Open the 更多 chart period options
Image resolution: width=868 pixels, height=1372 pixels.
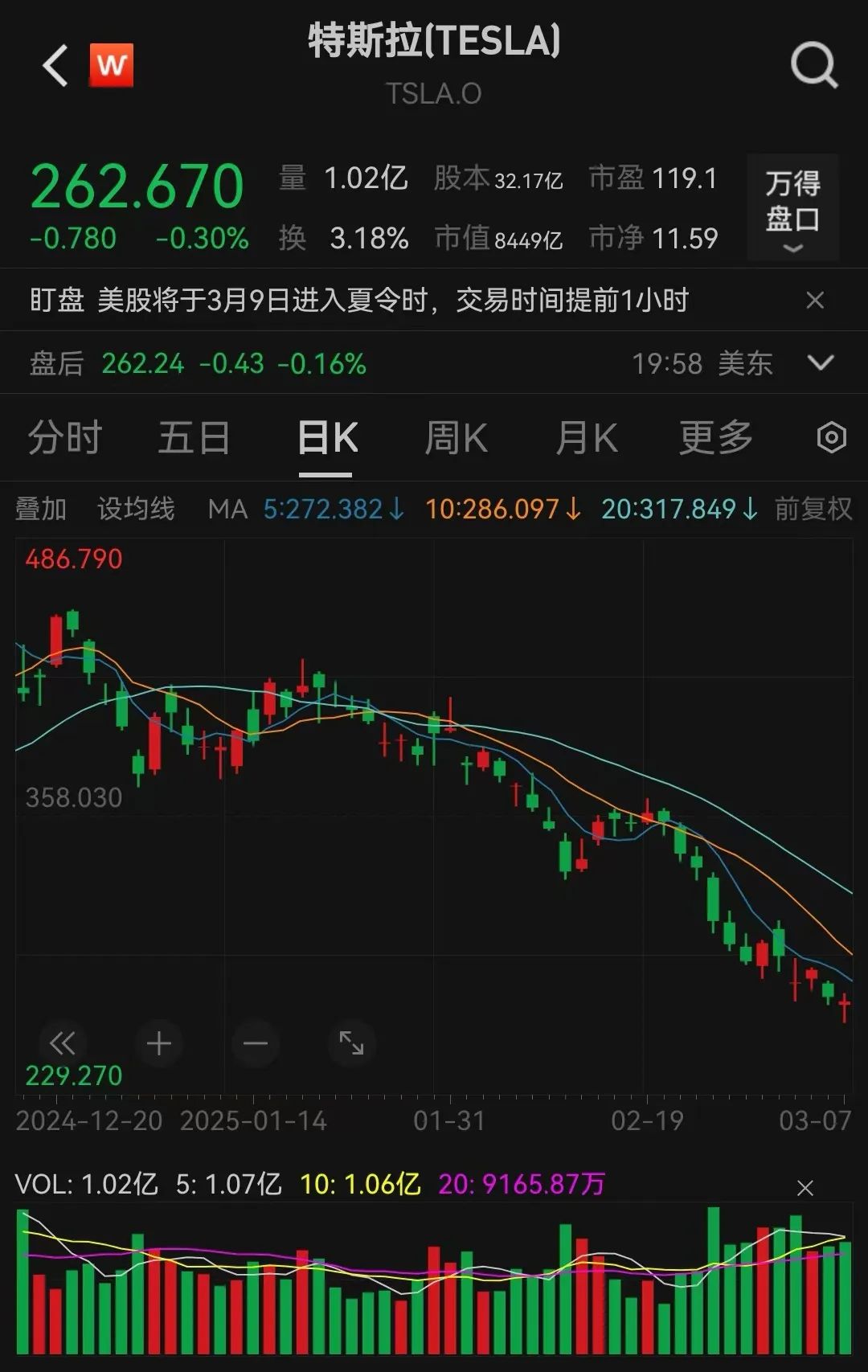tap(715, 438)
